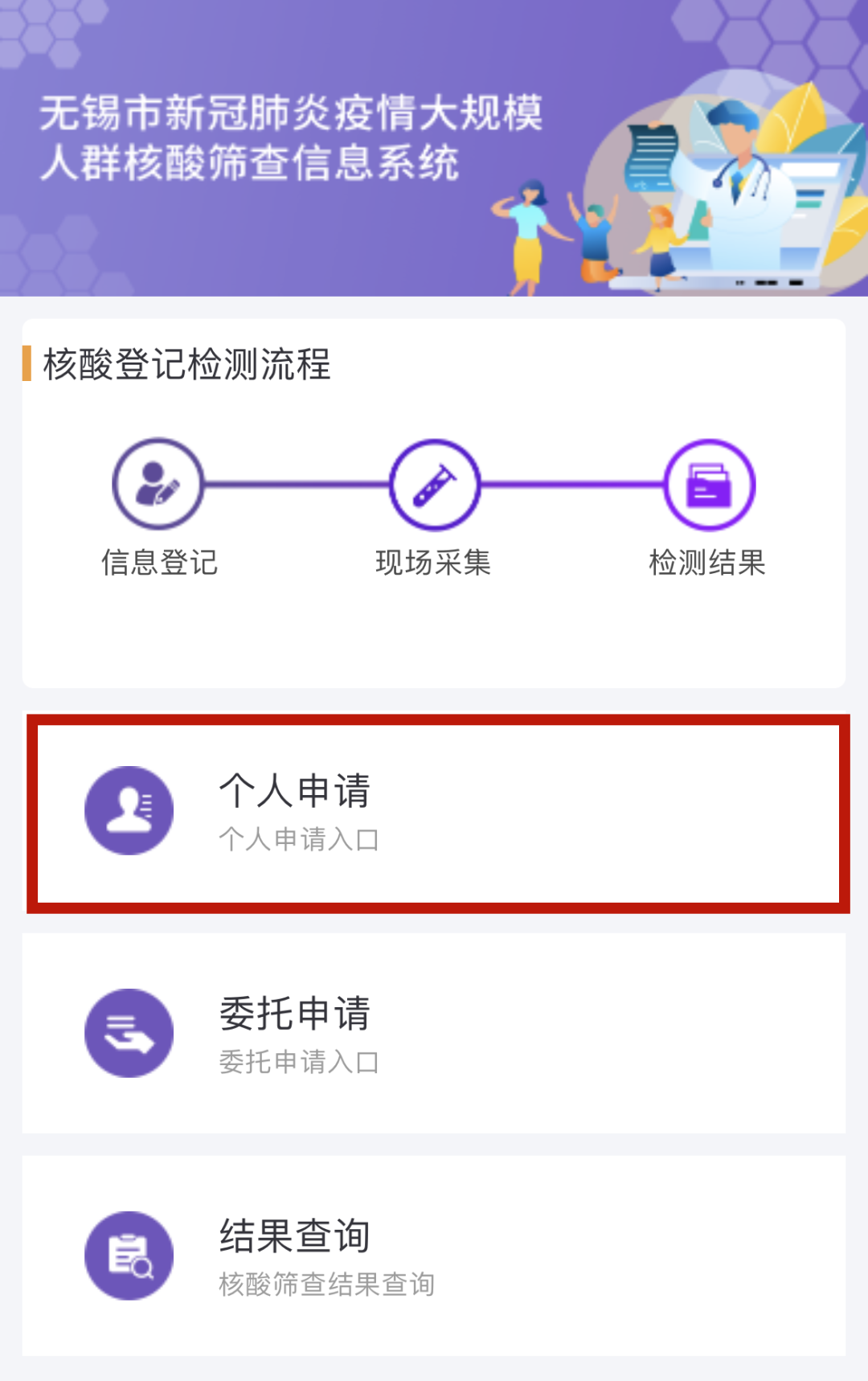Screen dimensions: 868x1381
Task: Select the 委托申请 hand icon
Action: tap(127, 1035)
